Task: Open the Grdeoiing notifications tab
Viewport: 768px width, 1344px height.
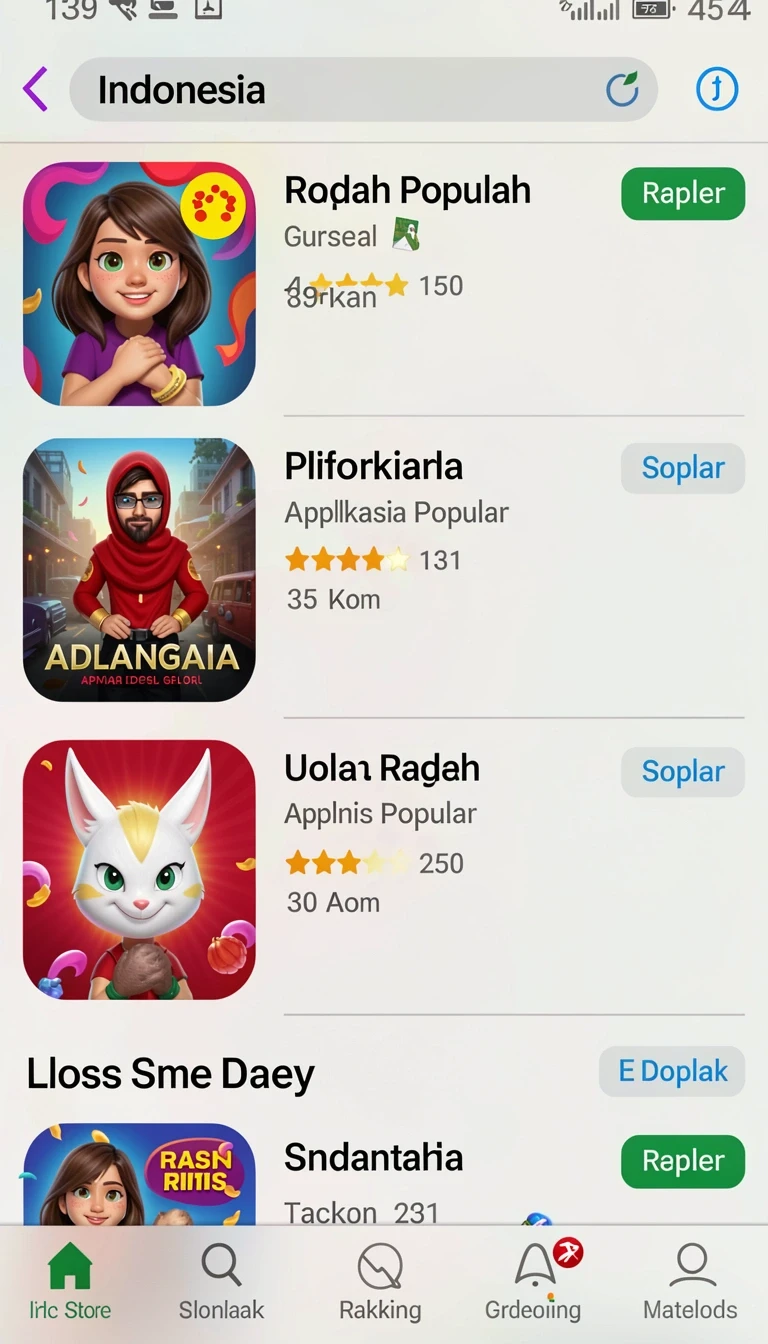Action: pyautogui.click(x=533, y=1281)
